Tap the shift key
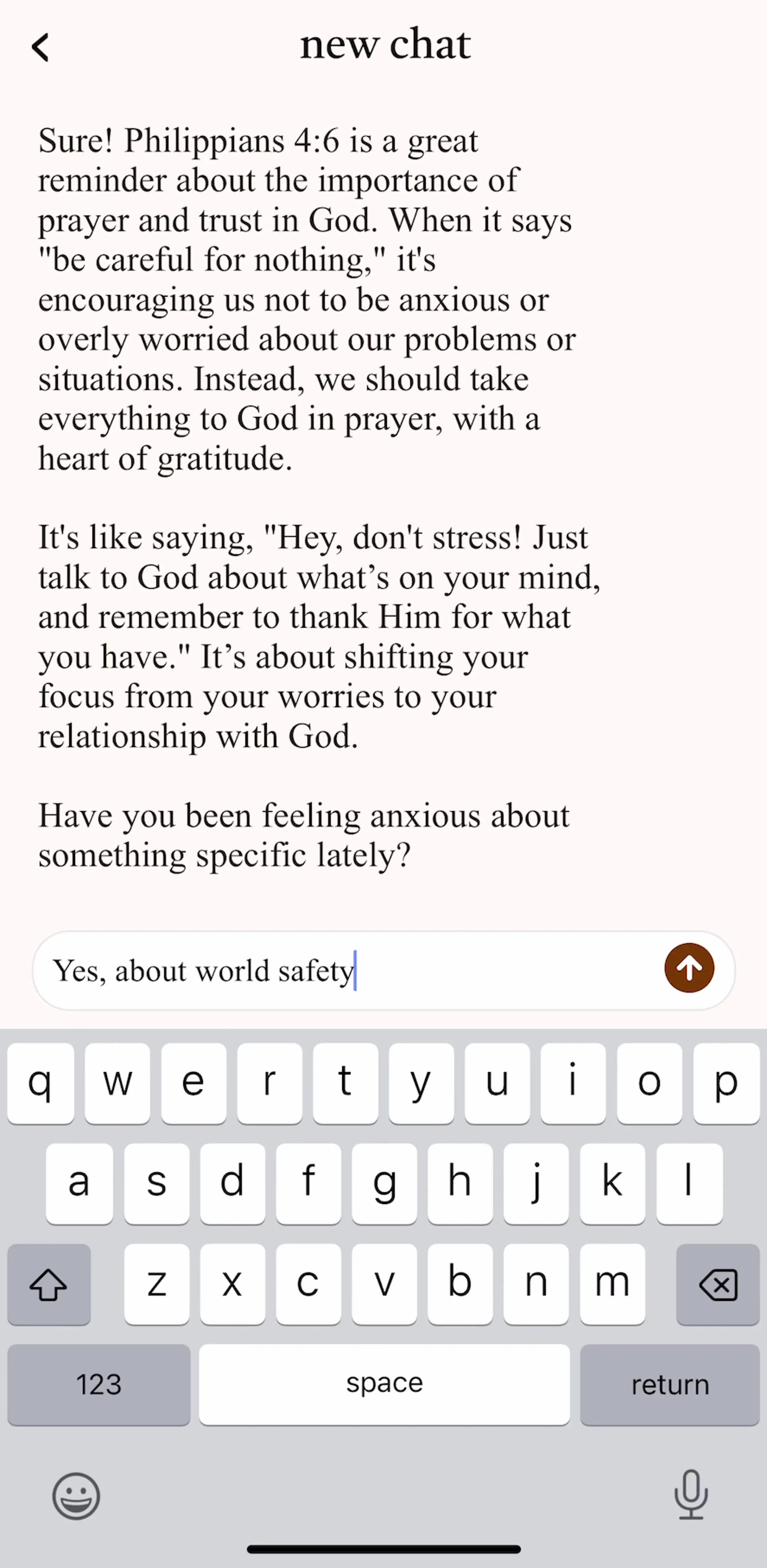The image size is (767, 1568). 49,1285
